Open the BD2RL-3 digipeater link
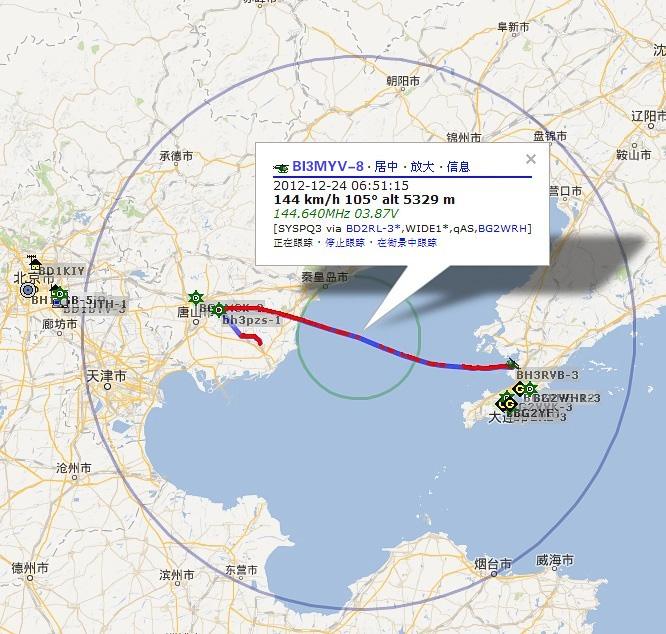This screenshot has width=666, height=634. (370, 229)
